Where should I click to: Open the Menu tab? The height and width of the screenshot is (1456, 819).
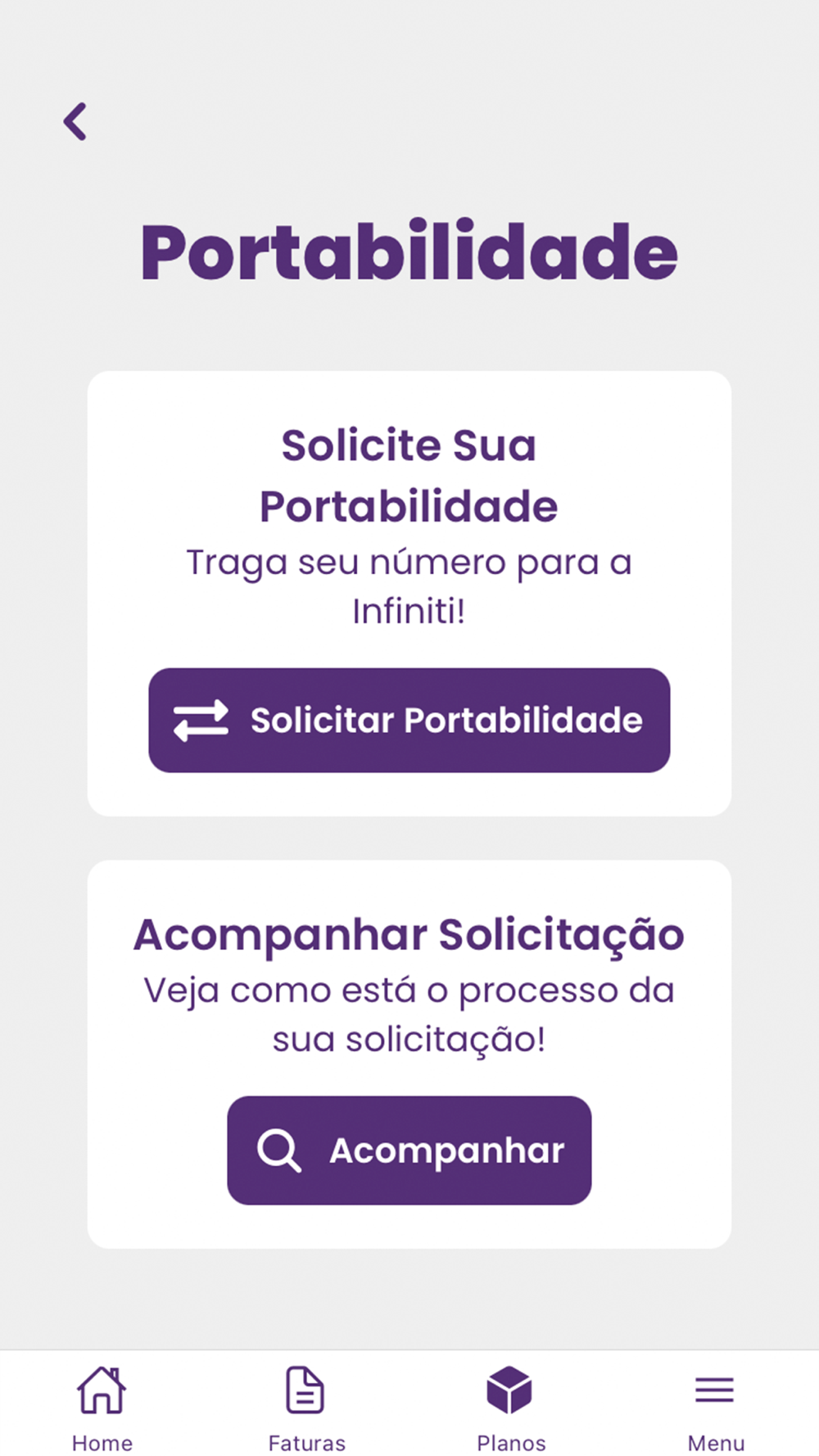click(x=716, y=1409)
